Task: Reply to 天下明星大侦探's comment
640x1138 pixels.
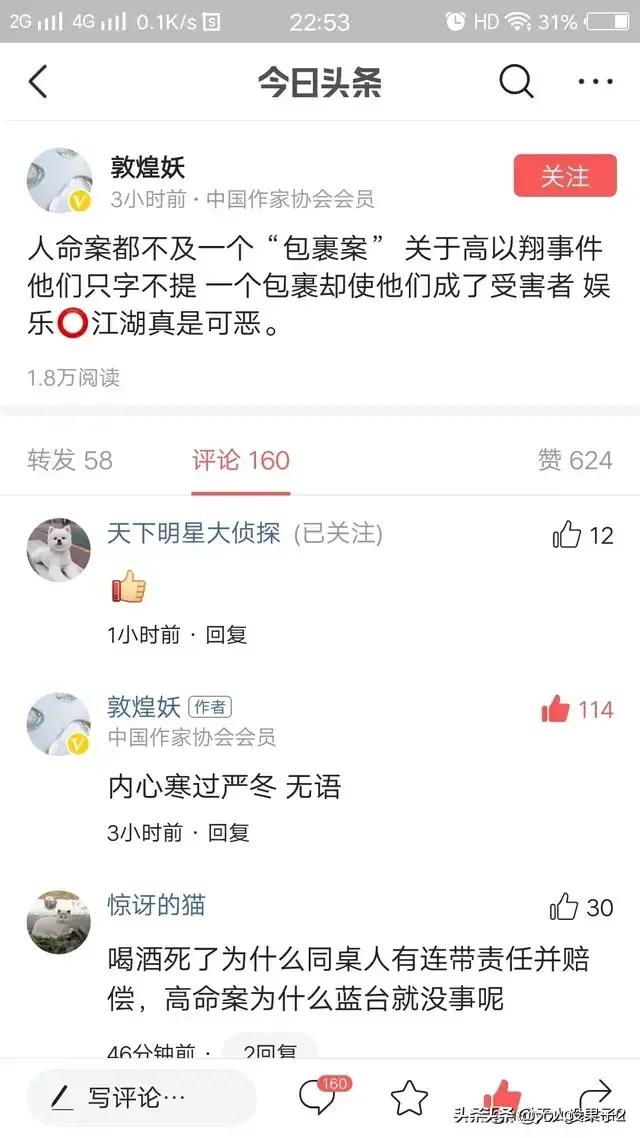Action: point(227,634)
